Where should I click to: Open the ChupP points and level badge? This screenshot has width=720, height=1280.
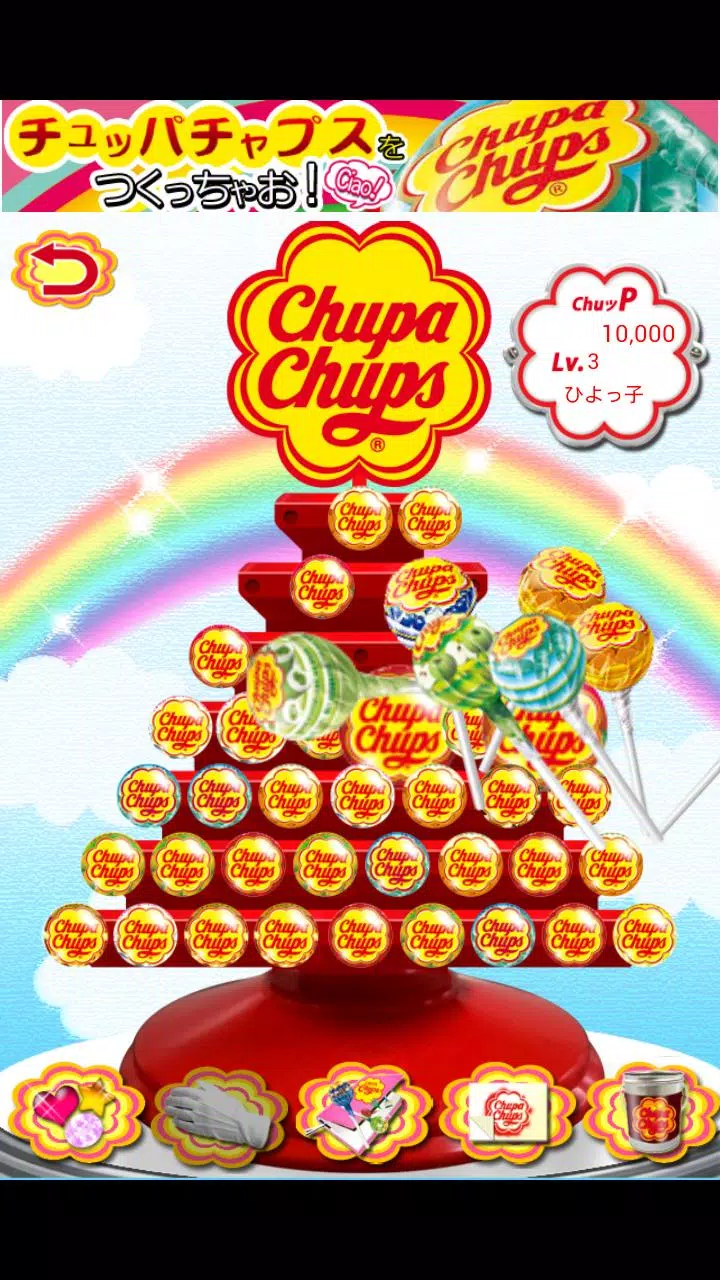608,352
